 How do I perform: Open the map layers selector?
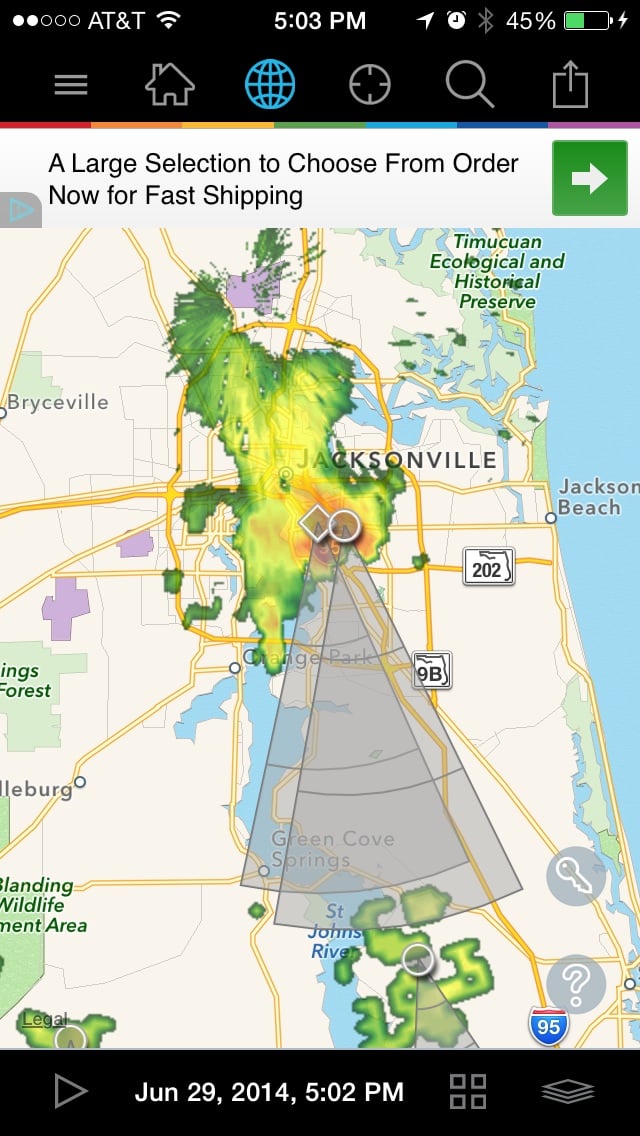click(x=568, y=1092)
